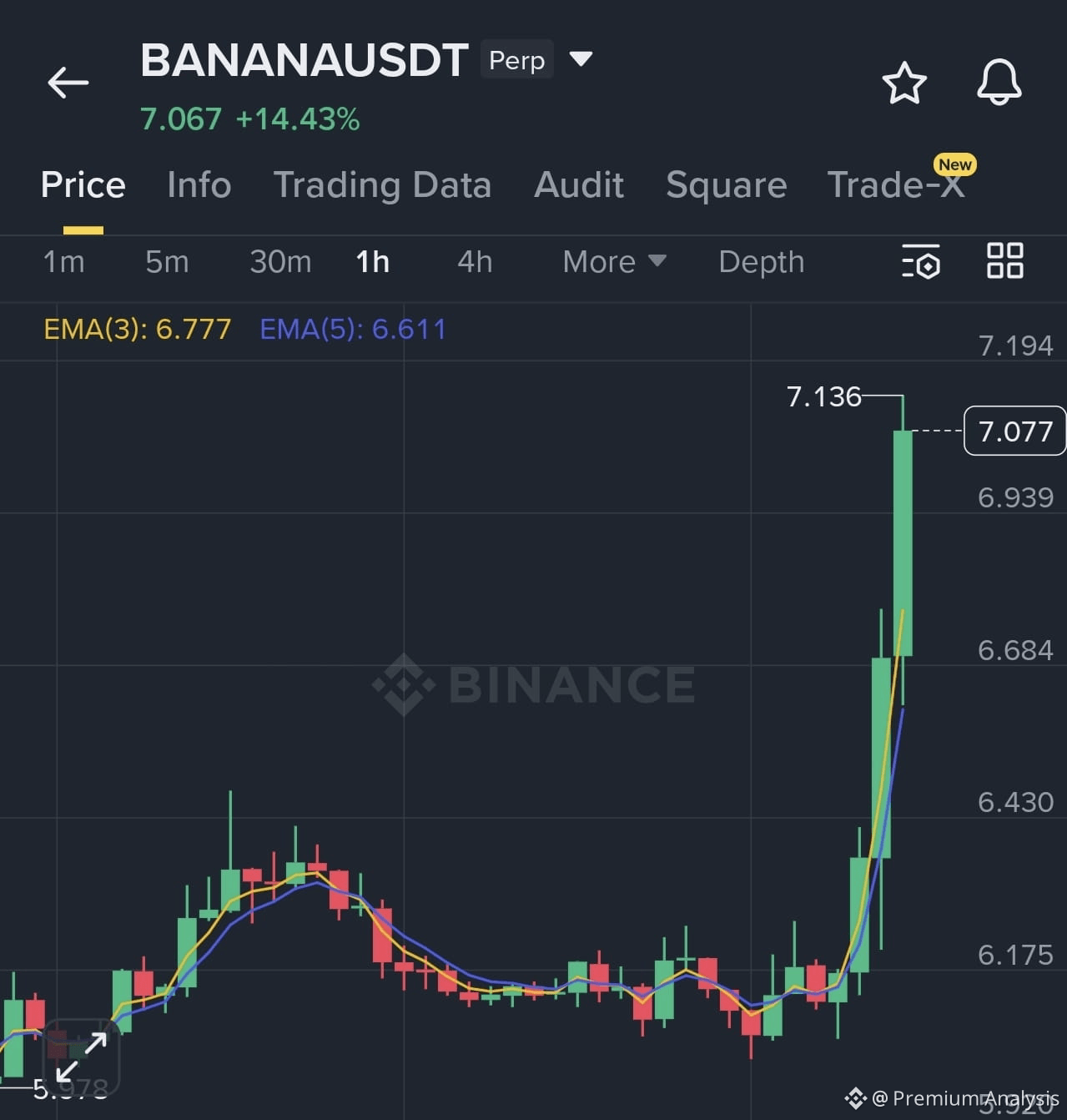The width and height of the screenshot is (1067, 1120).
Task: Open the More timeframe dropdown
Action: click(x=613, y=262)
